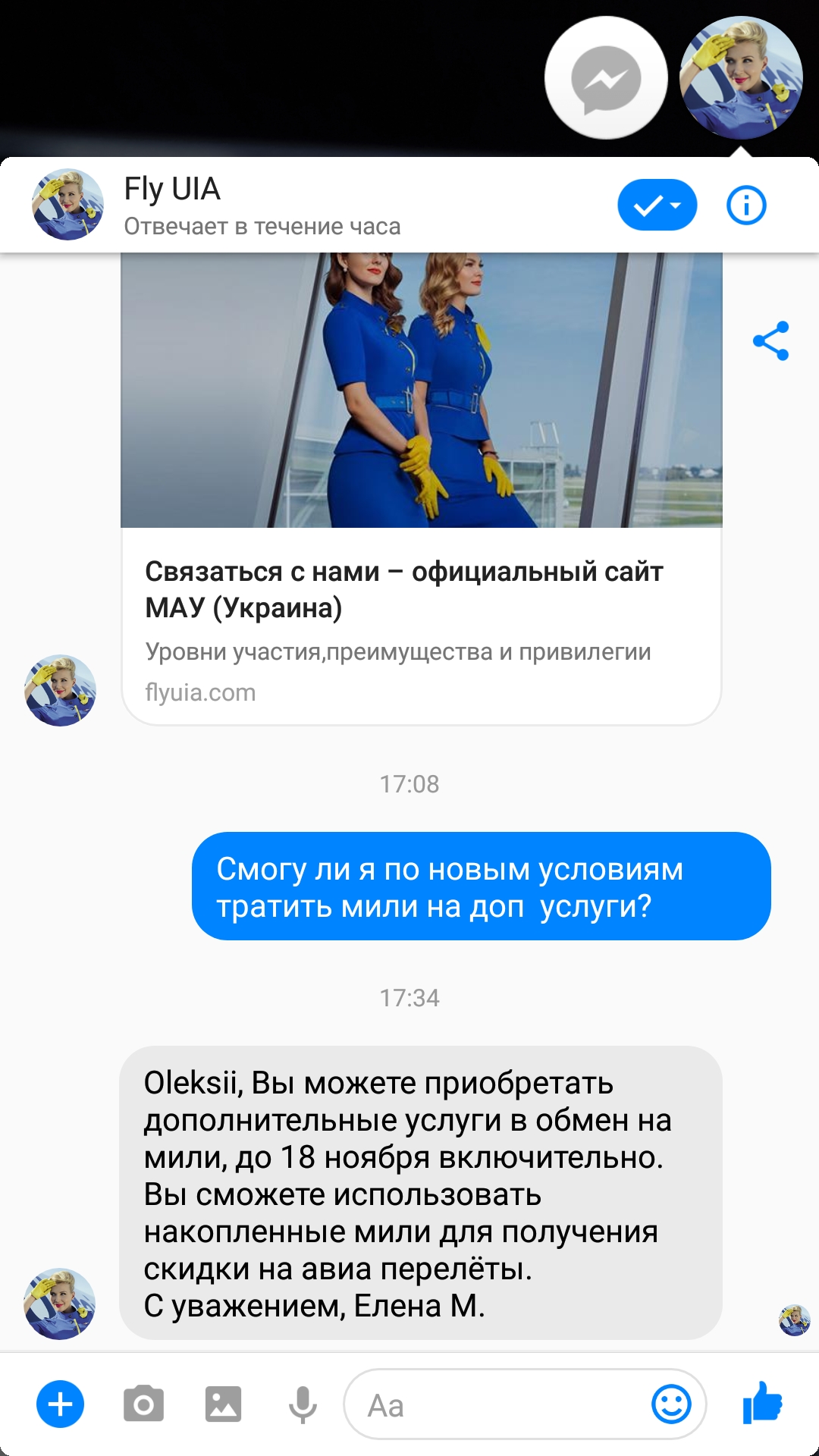Open the Messenger chat head bubble
The height and width of the screenshot is (1456, 819).
pos(606,78)
